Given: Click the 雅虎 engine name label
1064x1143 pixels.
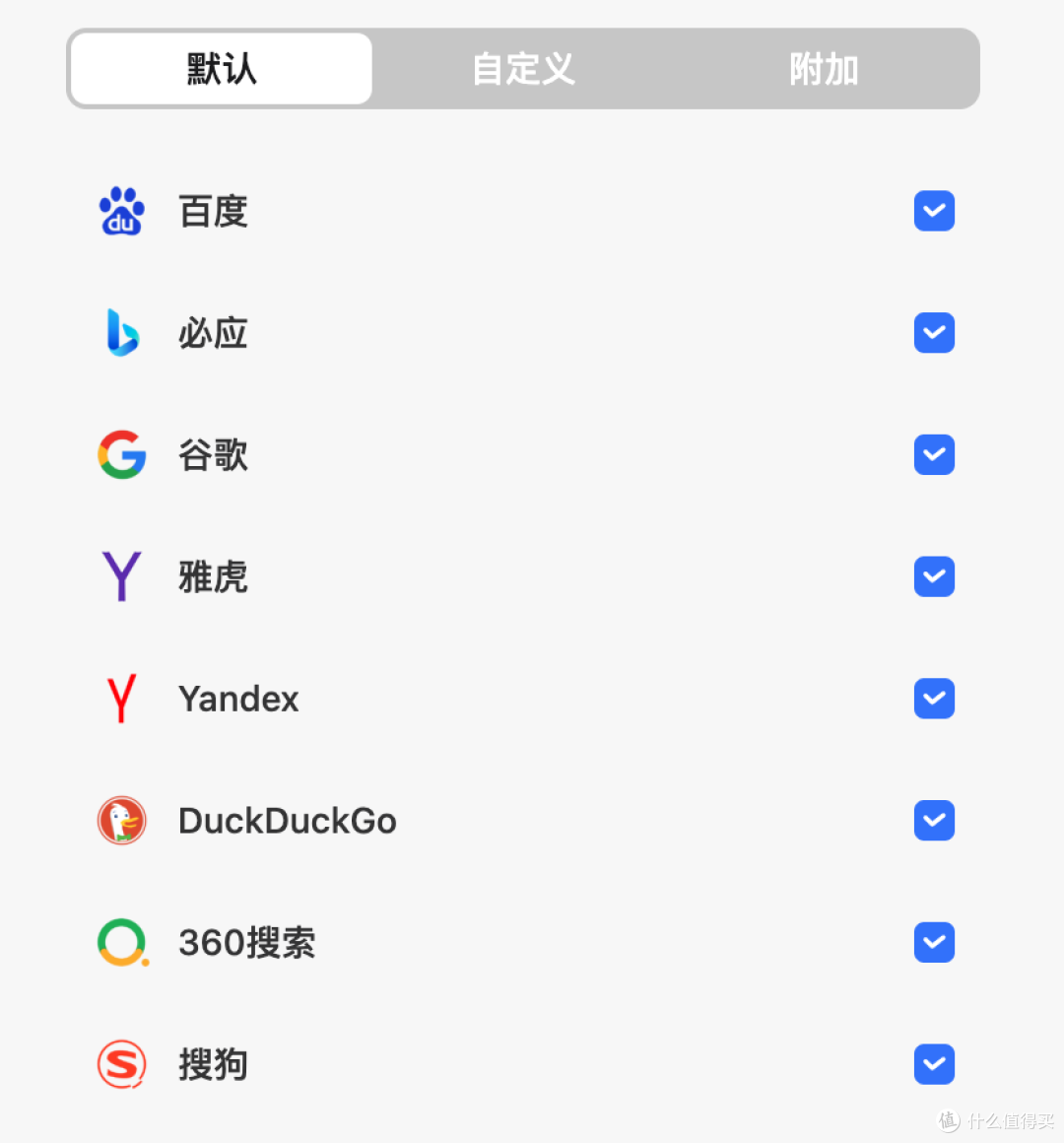Looking at the screenshot, I should [x=213, y=576].
